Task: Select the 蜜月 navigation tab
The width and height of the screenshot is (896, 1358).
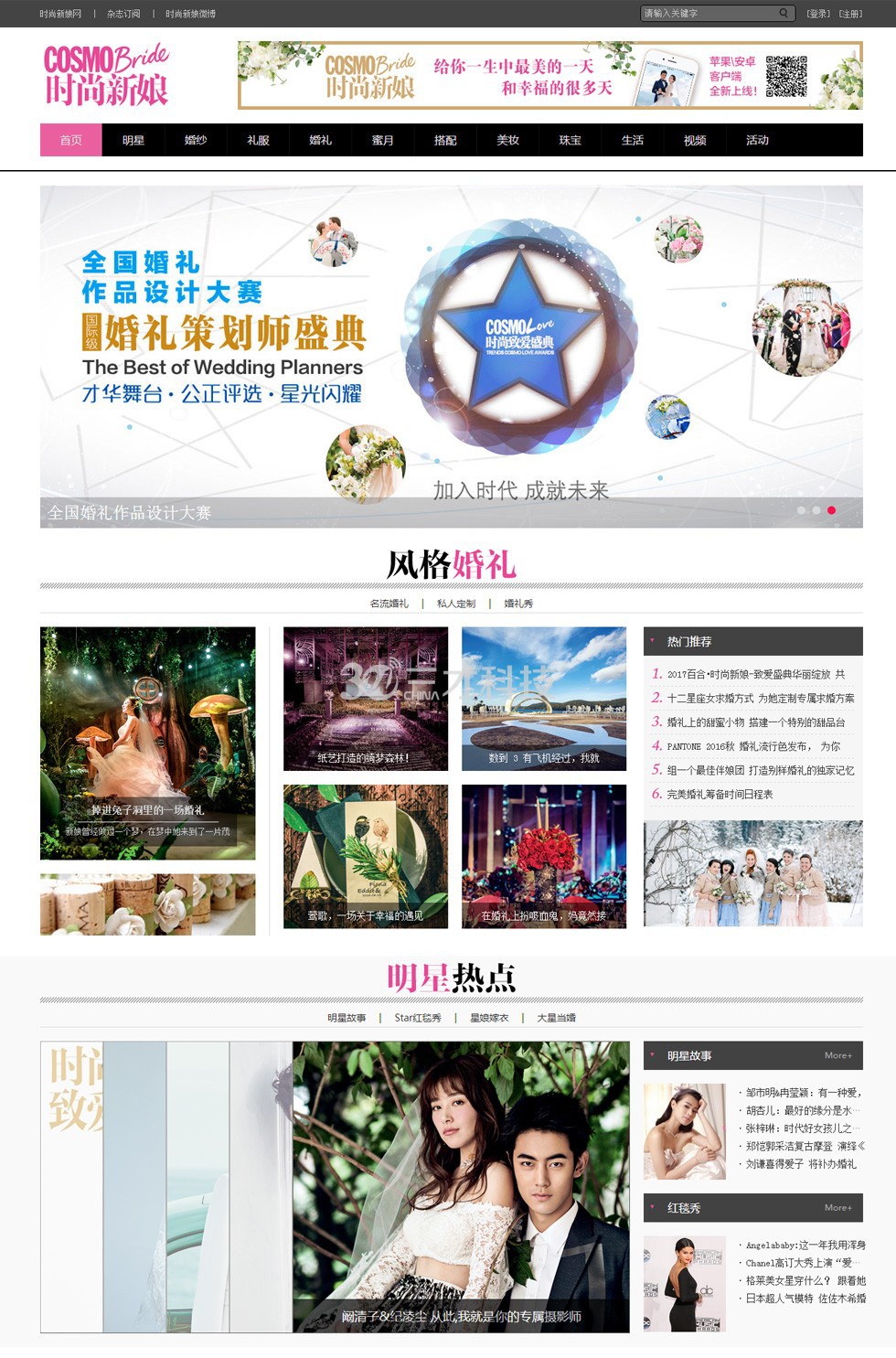Action: 383,140
